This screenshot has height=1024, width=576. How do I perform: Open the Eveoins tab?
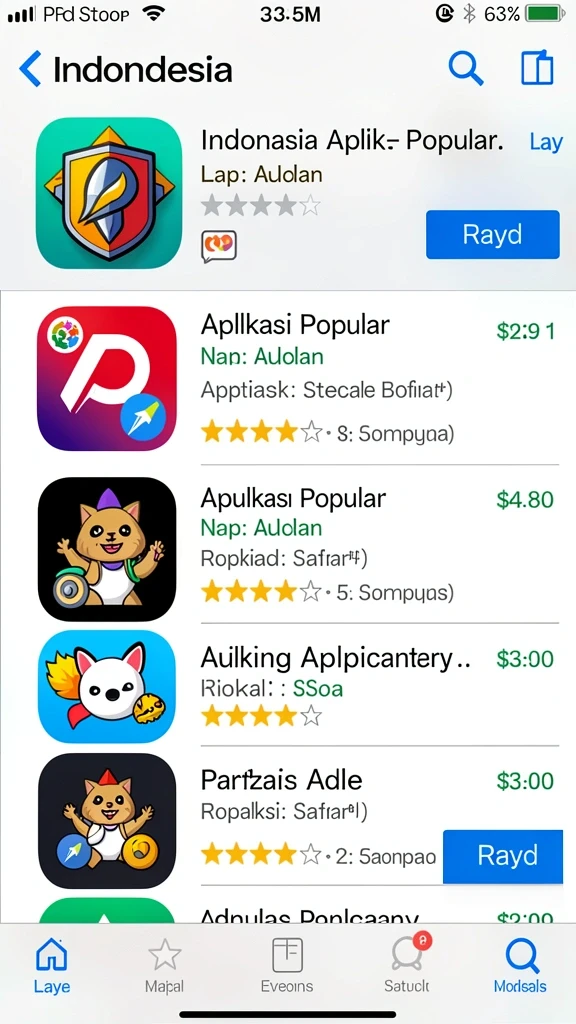point(287,967)
